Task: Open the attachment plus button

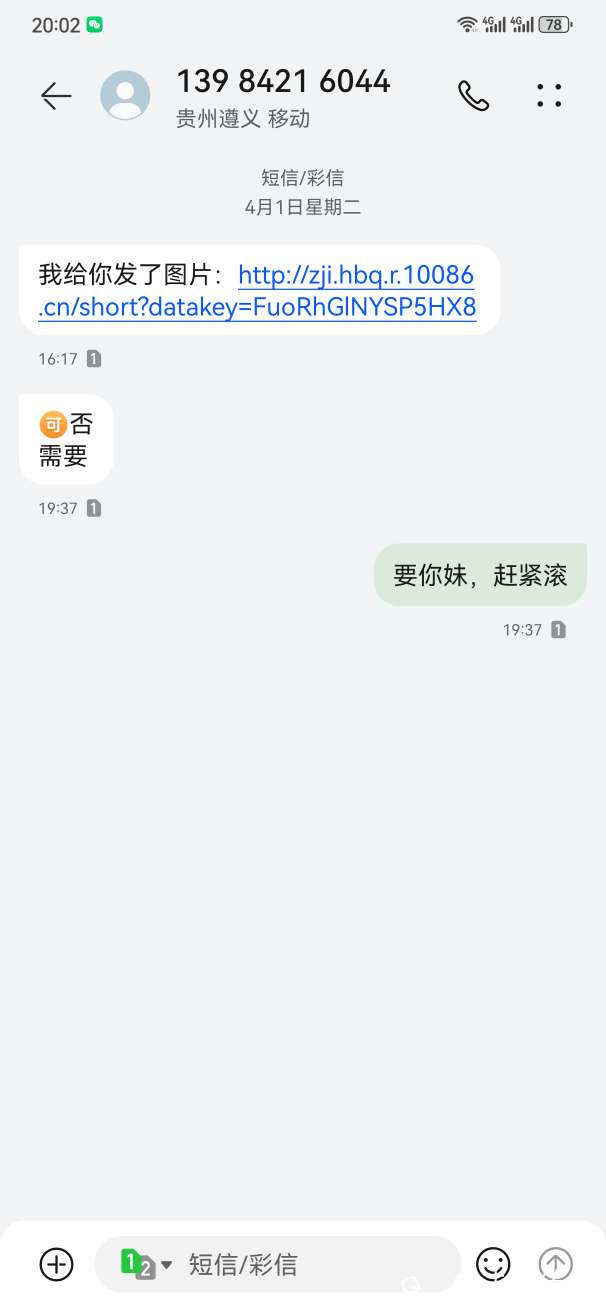Action: click(x=56, y=1264)
